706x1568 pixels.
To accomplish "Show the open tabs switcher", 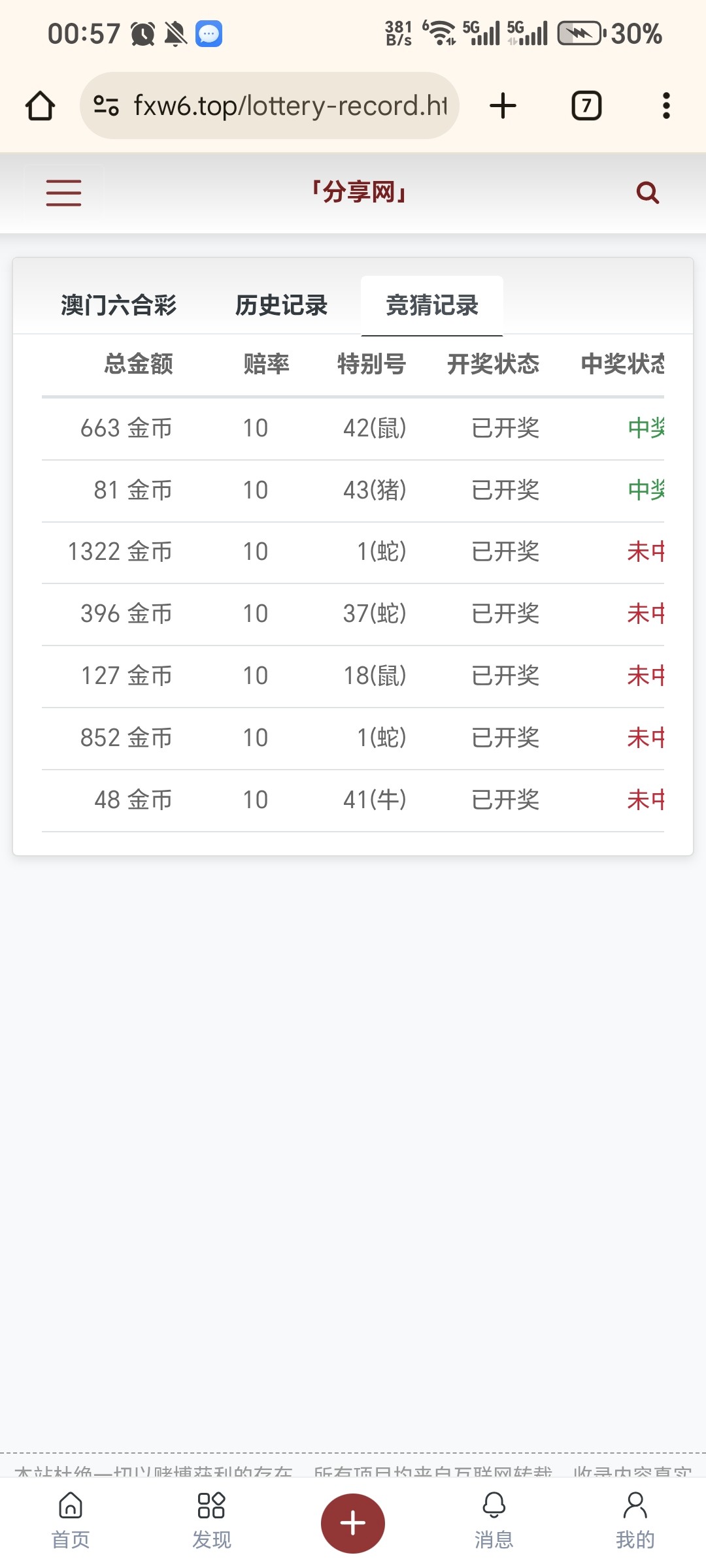I will tap(586, 106).
